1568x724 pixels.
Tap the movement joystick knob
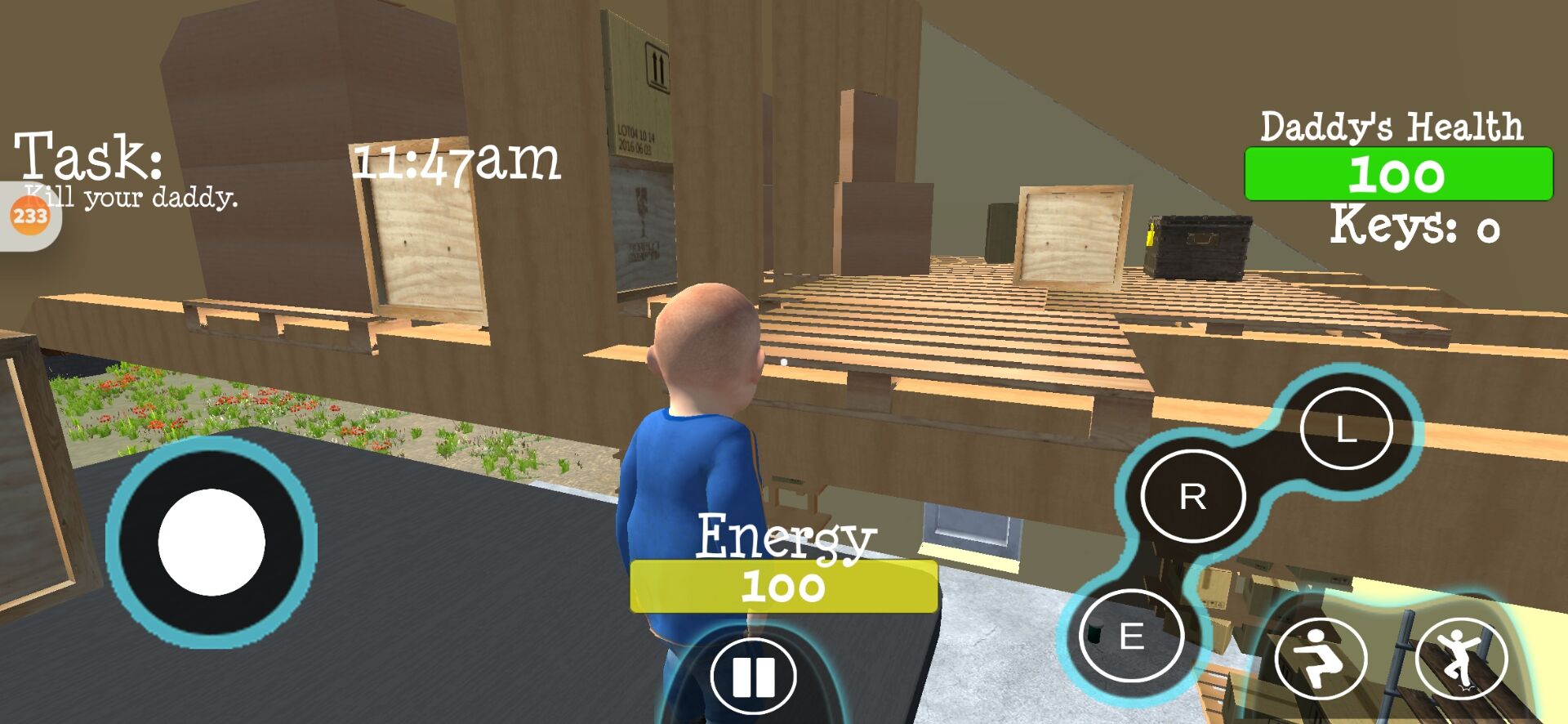tap(212, 543)
